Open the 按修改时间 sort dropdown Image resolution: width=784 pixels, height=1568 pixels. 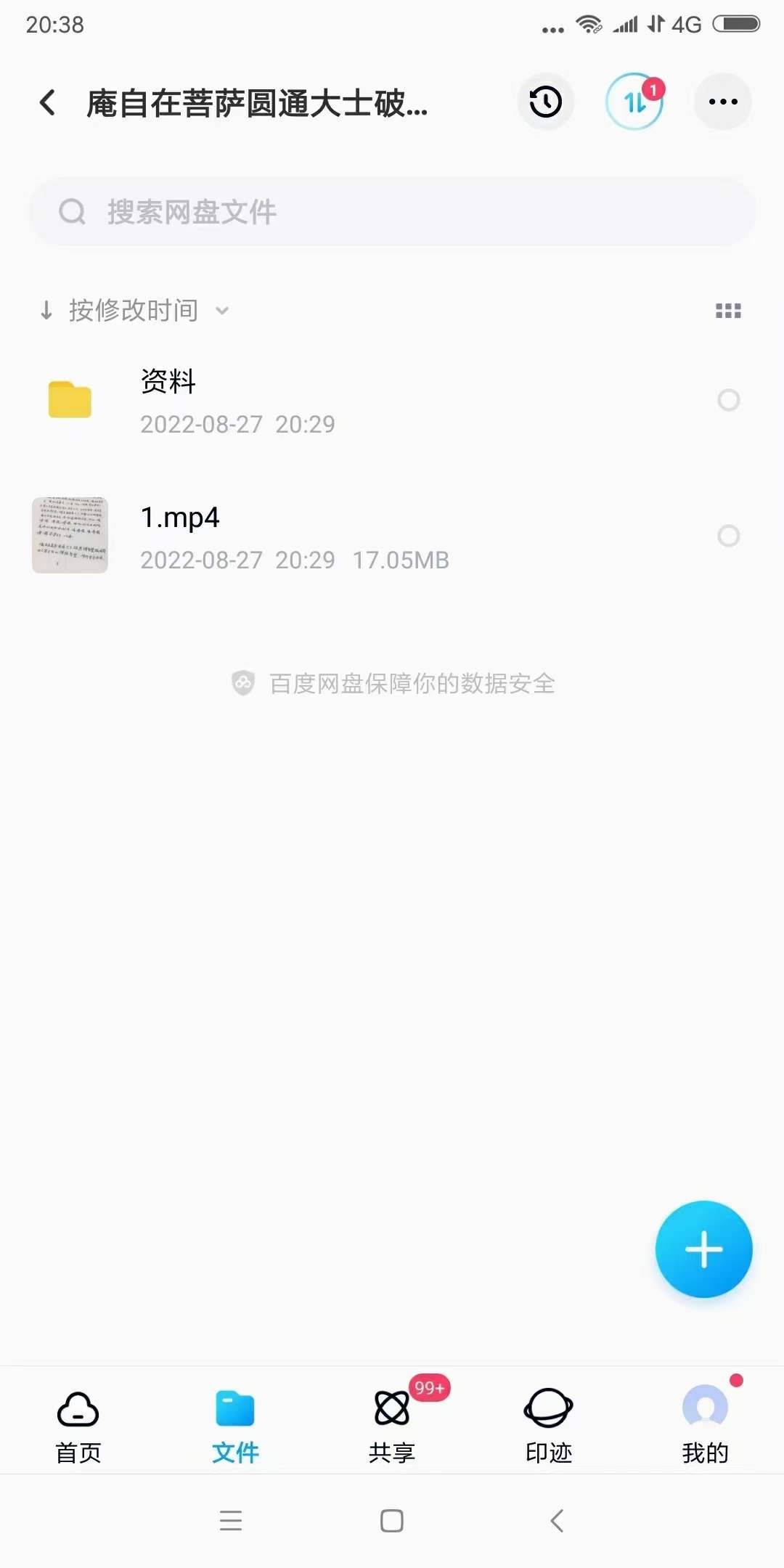click(142, 310)
